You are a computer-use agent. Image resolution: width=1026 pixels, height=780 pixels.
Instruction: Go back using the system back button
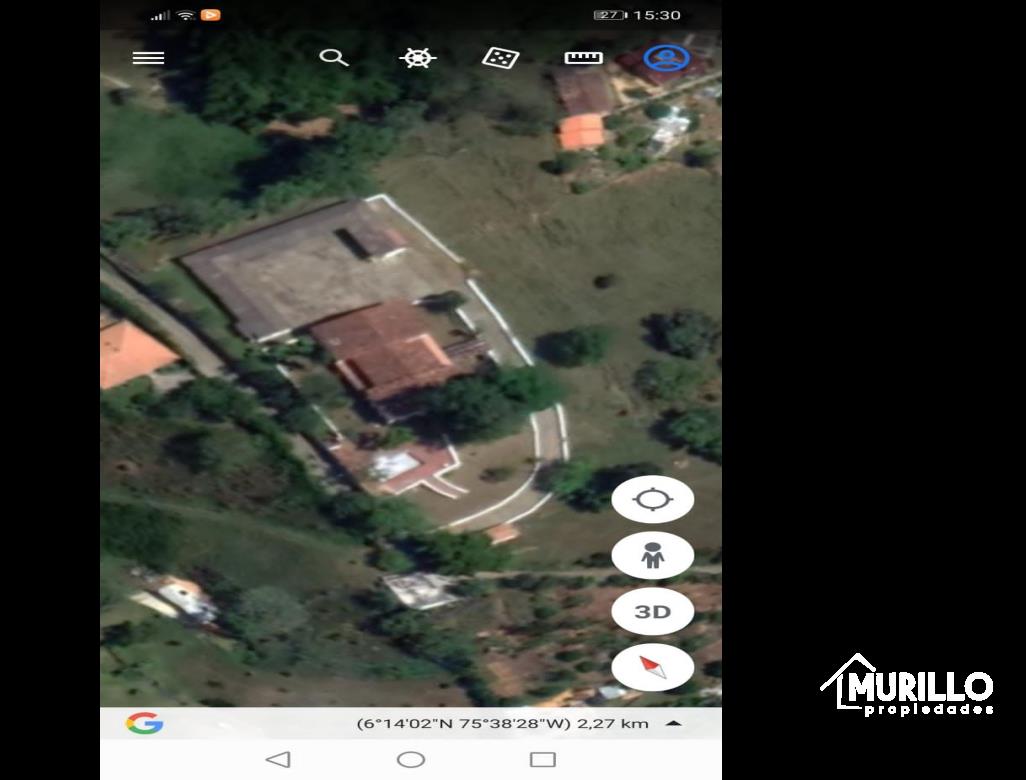[x=278, y=760]
